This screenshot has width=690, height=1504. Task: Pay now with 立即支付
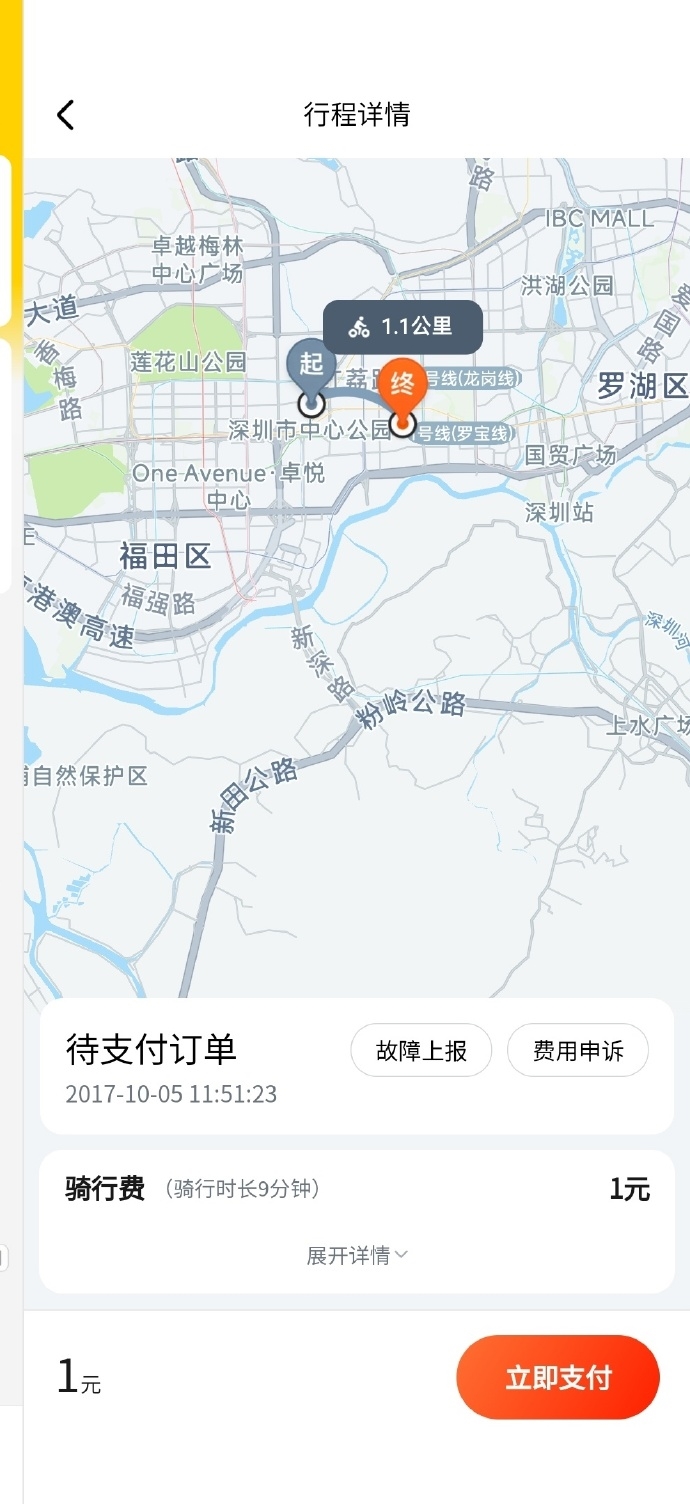[558, 1377]
